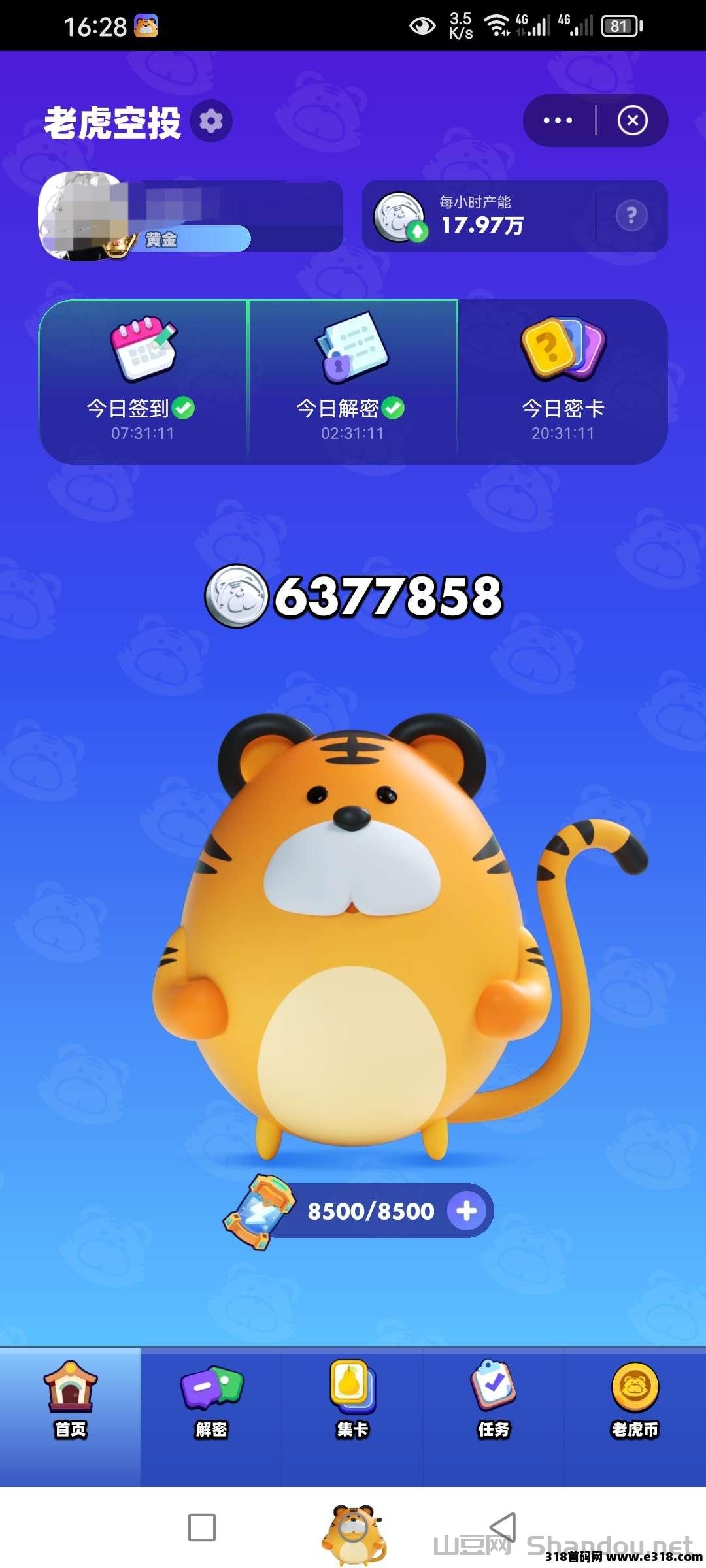The width and height of the screenshot is (706, 1568).
Task: Open the user profile card
Action: pyautogui.click(x=190, y=216)
